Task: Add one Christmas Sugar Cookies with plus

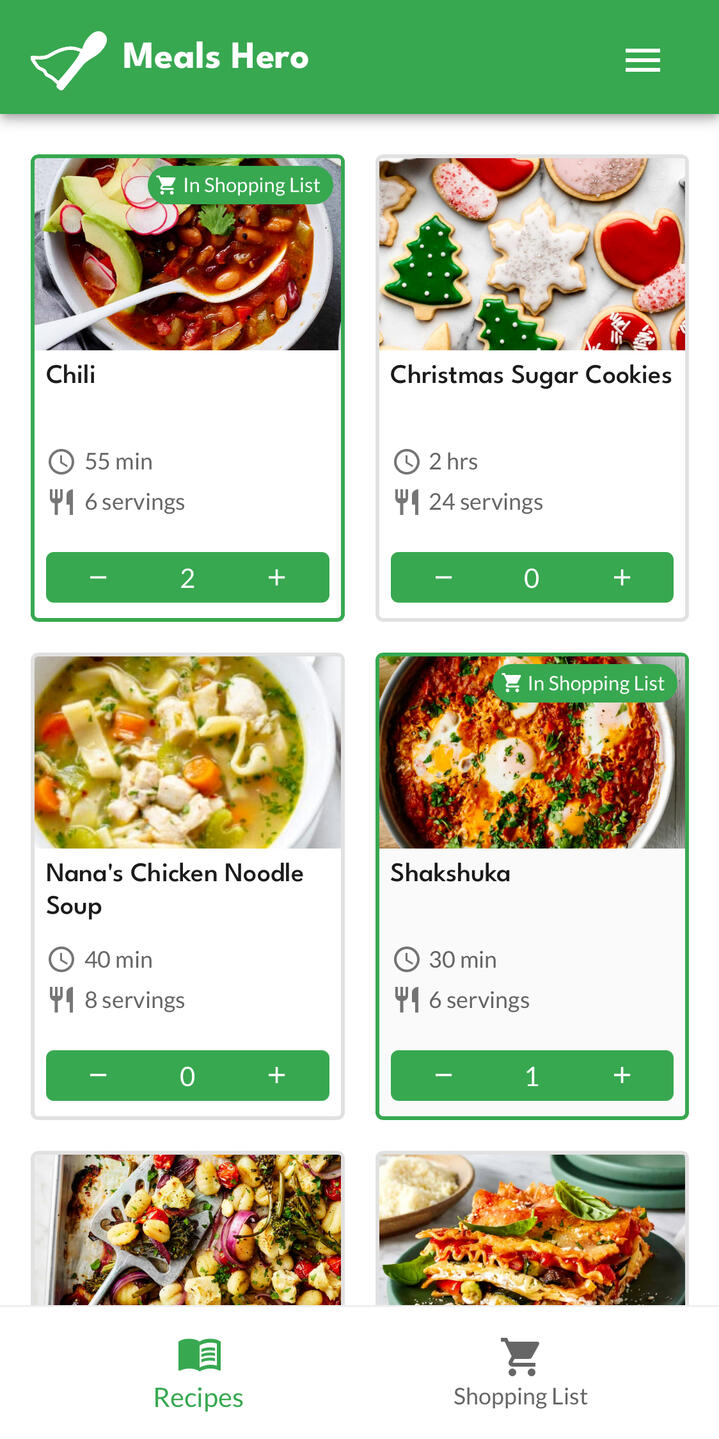Action: pyautogui.click(x=621, y=578)
